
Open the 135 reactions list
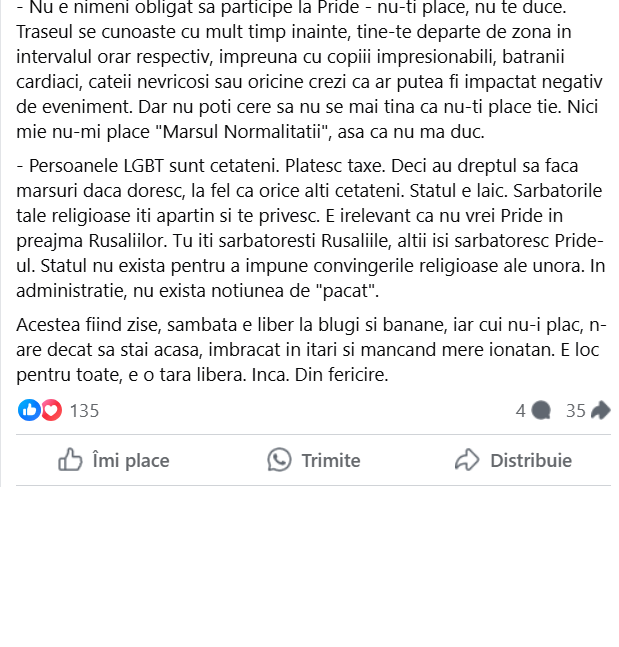[84, 411]
